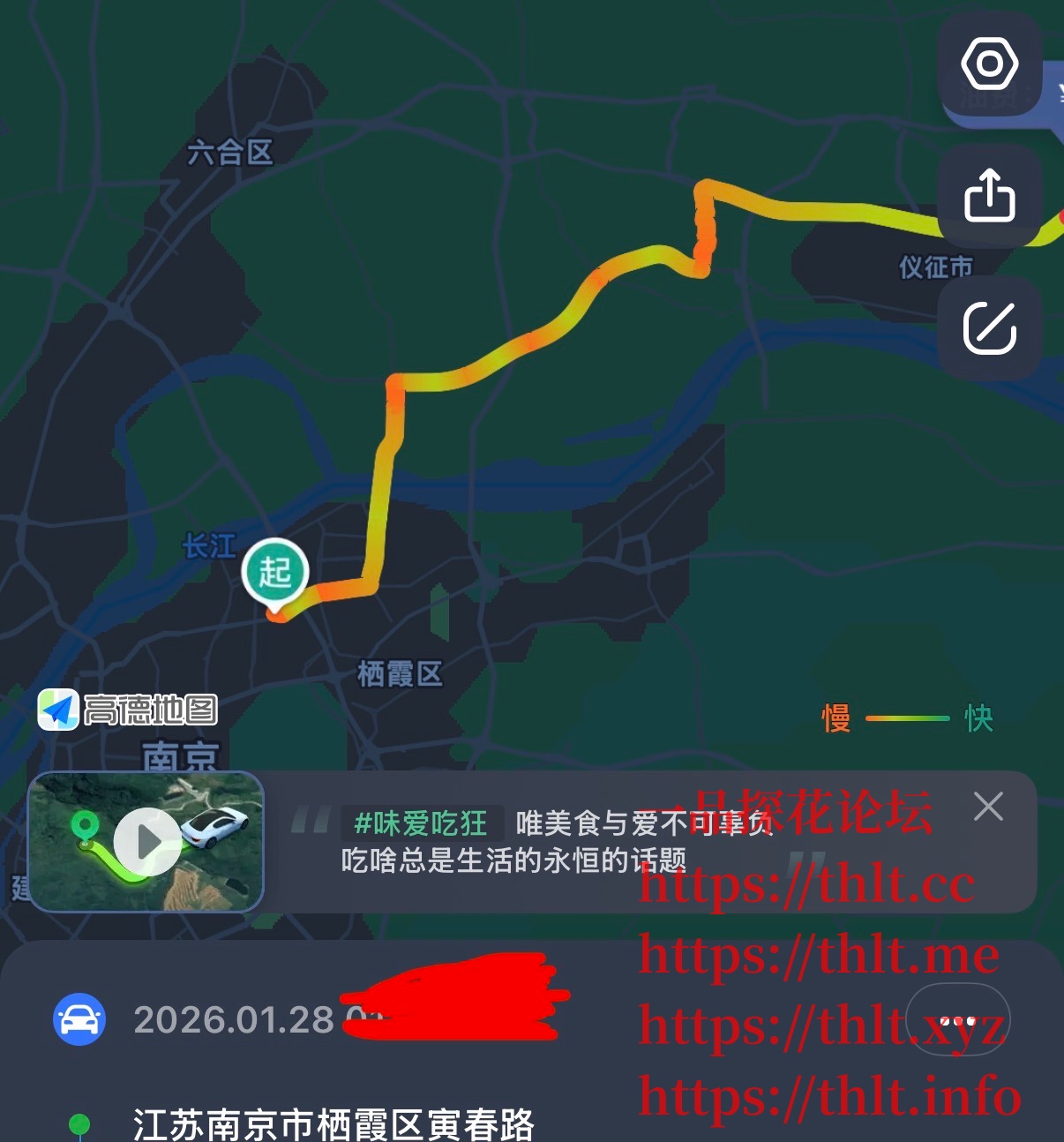The width and height of the screenshot is (1064, 1142).
Task: Open the hexagon settings icon
Action: click(989, 64)
